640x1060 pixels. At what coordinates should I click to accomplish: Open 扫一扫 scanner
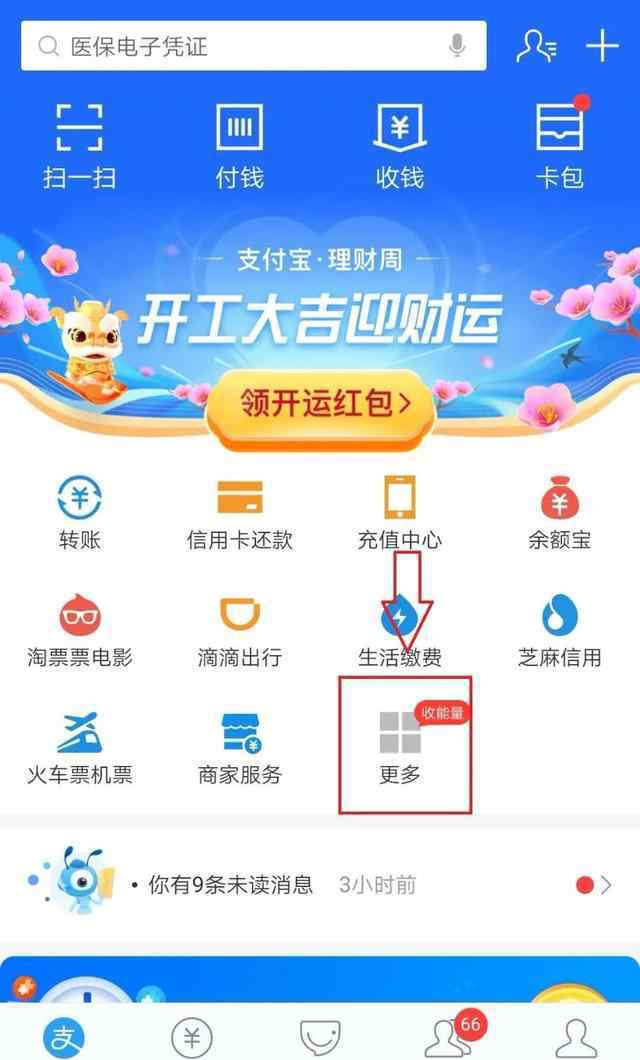tap(80, 146)
